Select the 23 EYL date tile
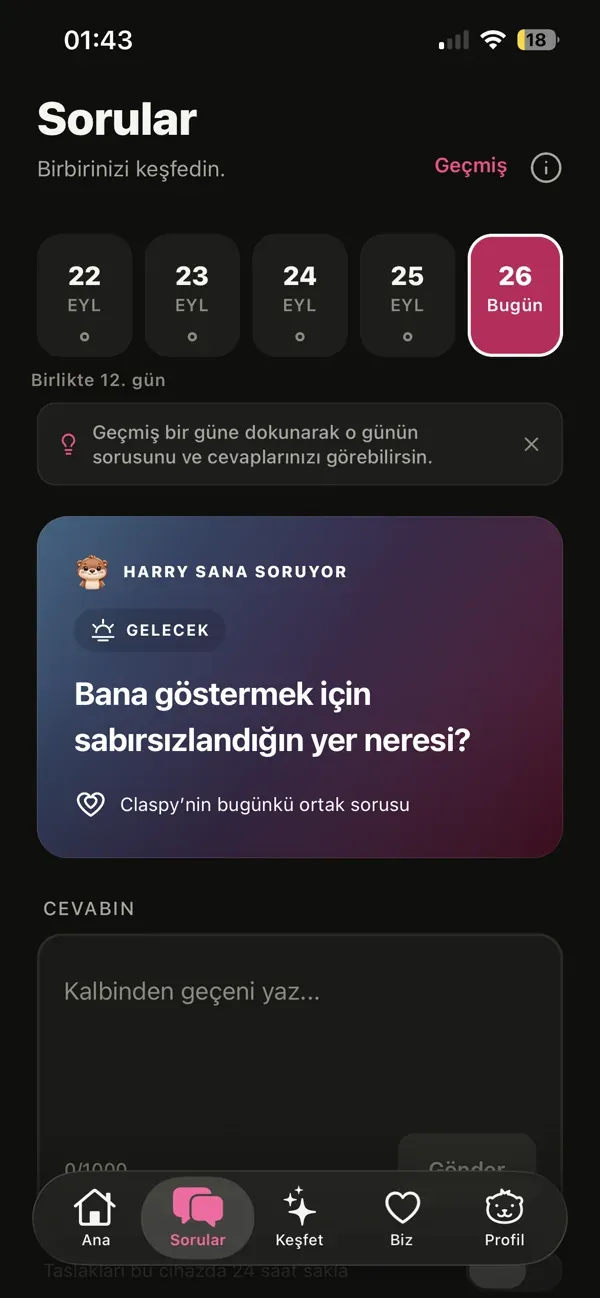 (x=192, y=295)
